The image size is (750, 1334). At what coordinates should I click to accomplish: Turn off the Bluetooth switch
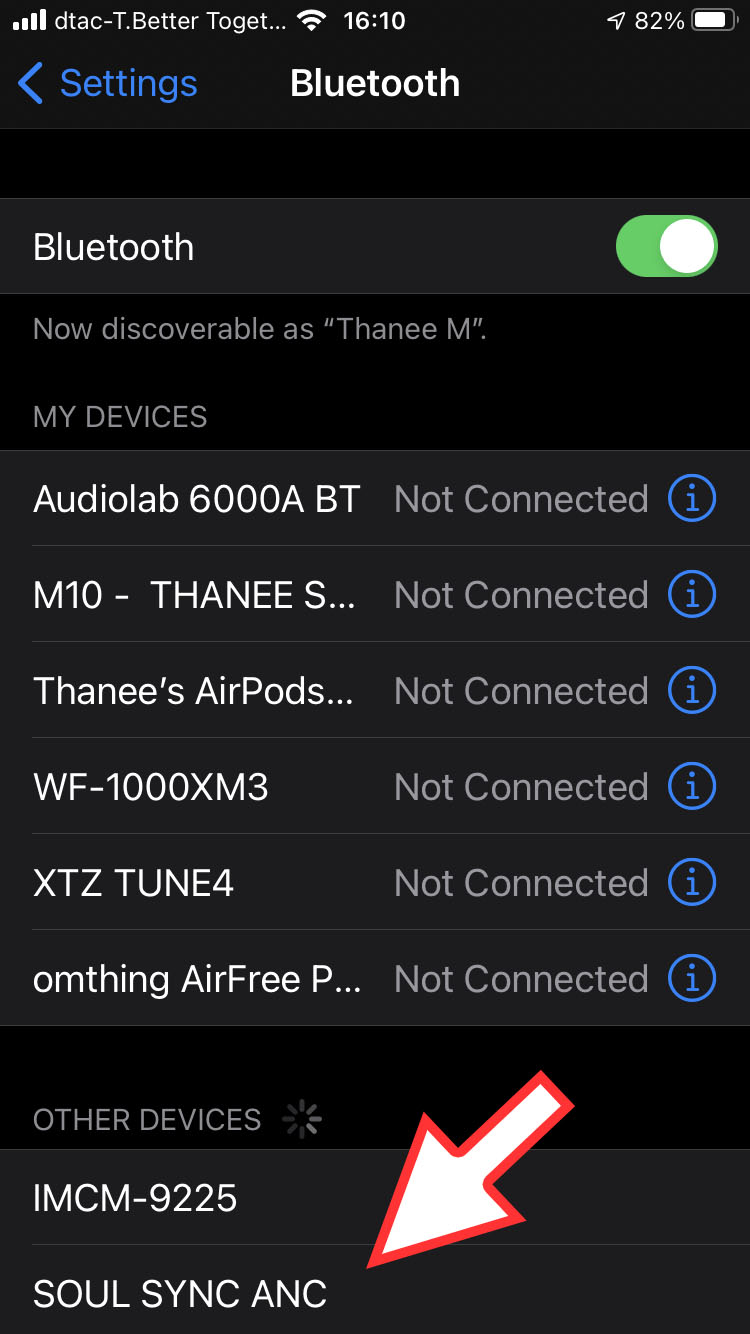(666, 247)
